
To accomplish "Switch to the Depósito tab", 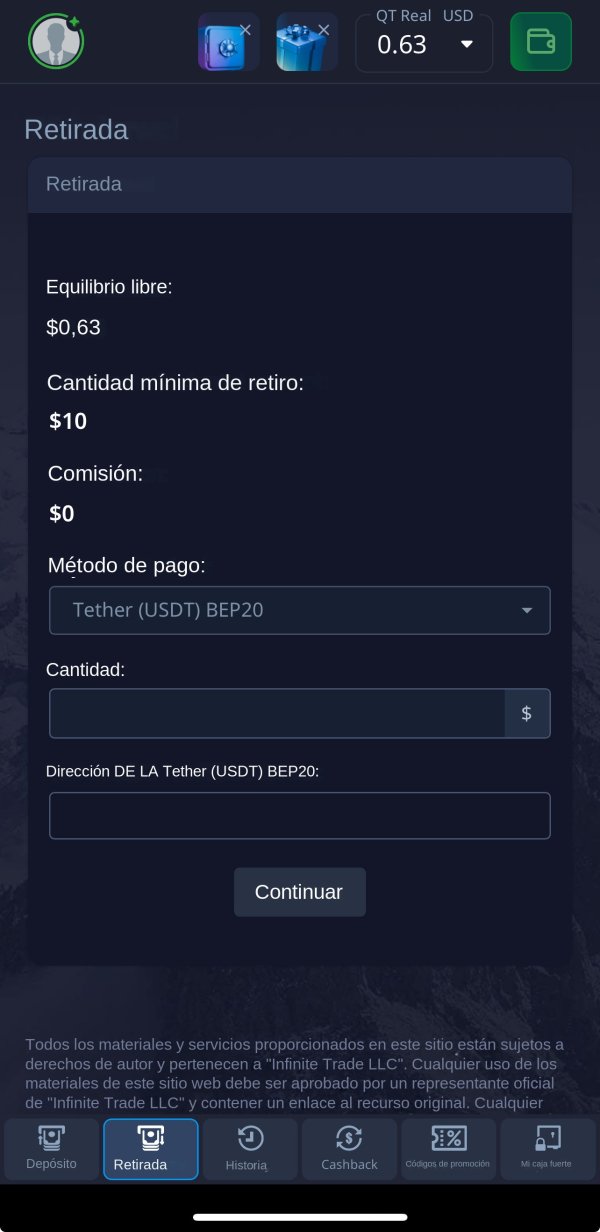I will (52, 1149).
